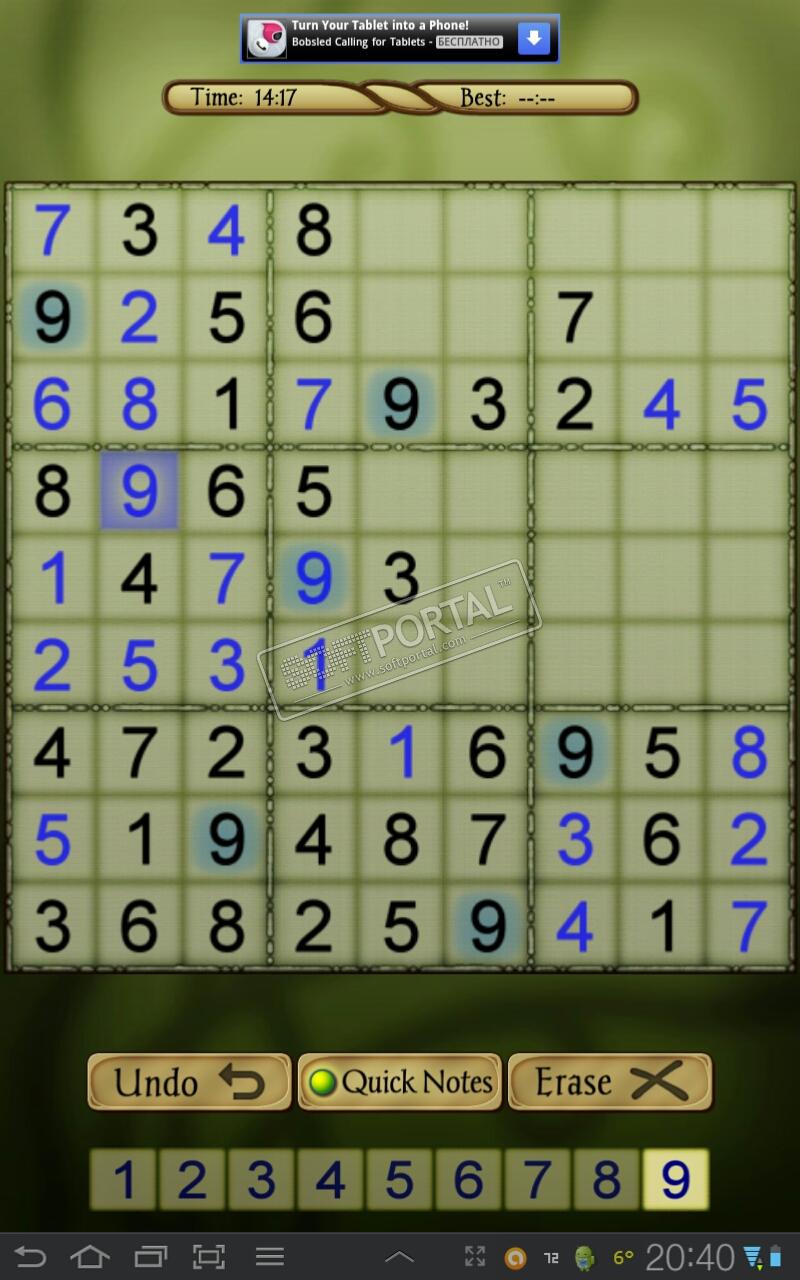Image resolution: width=800 pixels, height=1280 pixels.
Task: Download the Bobsled Calling ad app
Action: pyautogui.click(x=533, y=39)
